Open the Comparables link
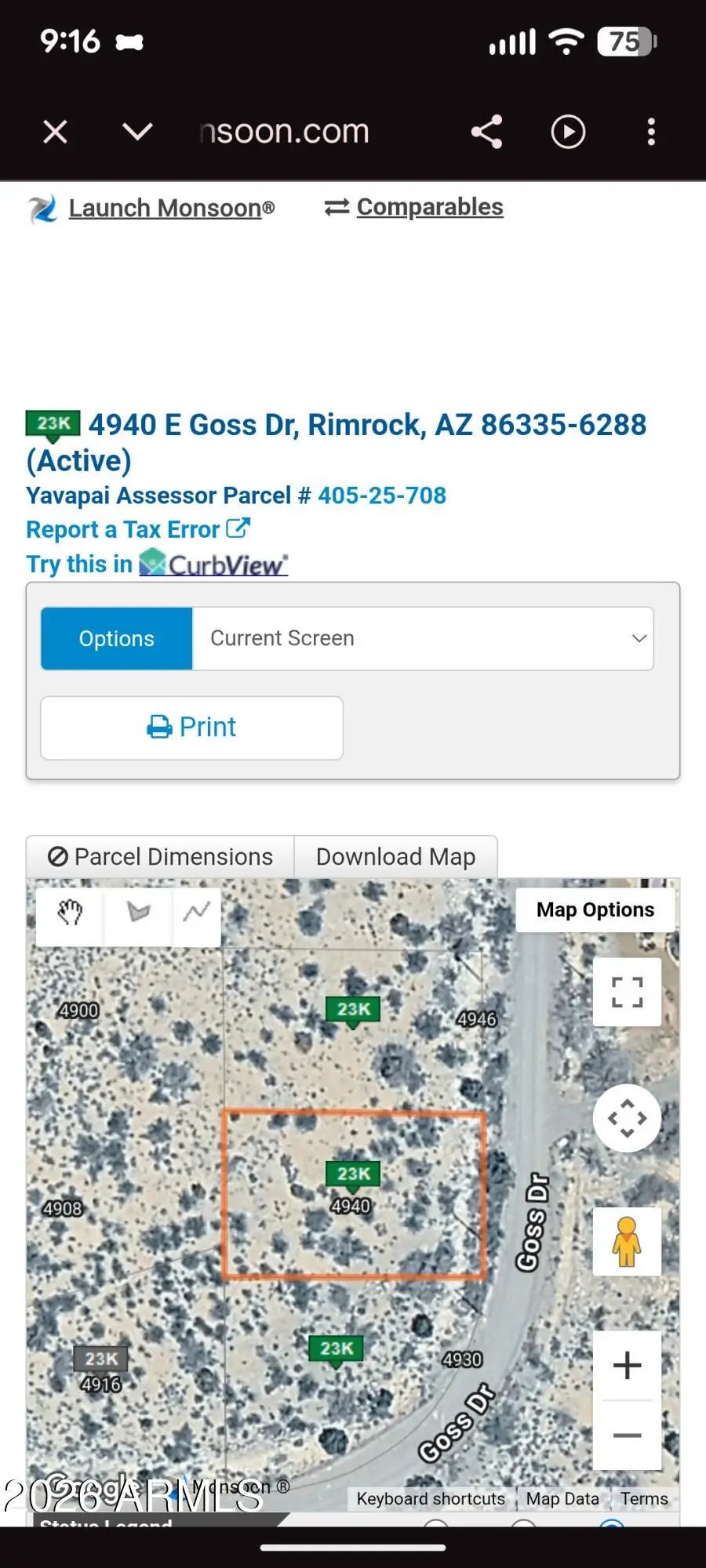This screenshot has height=1568, width=706. tap(429, 207)
